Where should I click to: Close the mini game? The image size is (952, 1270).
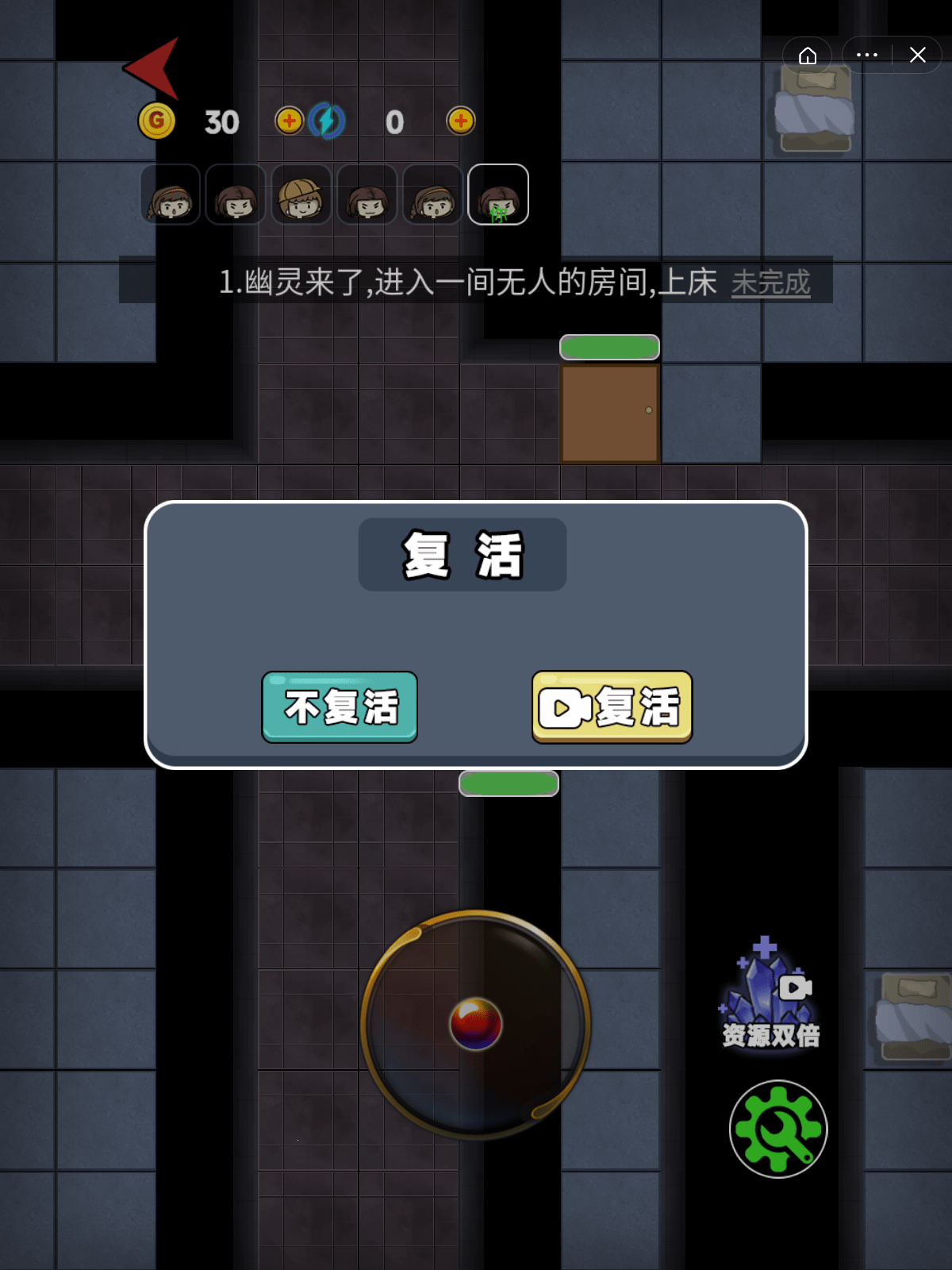[x=918, y=56]
